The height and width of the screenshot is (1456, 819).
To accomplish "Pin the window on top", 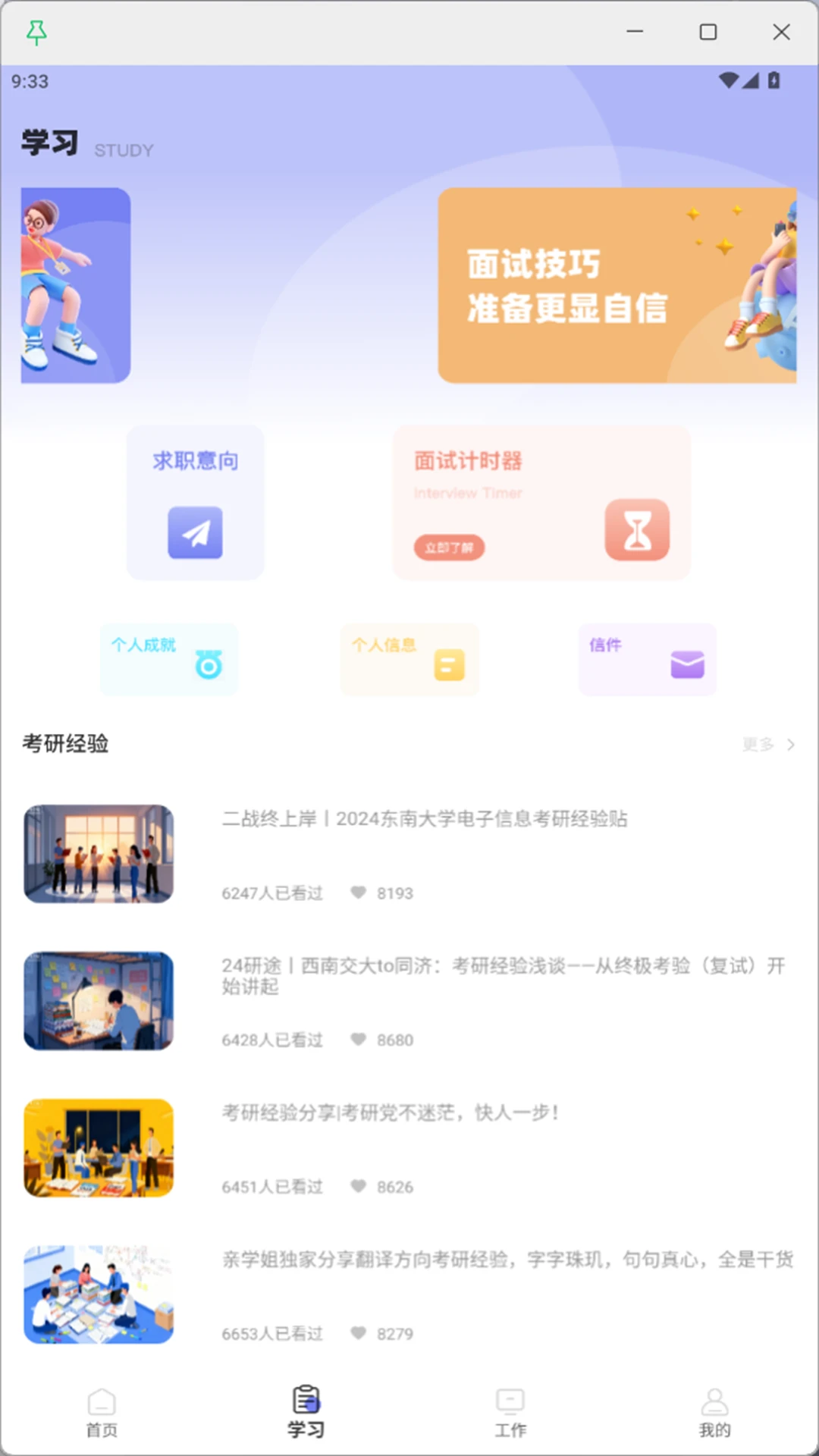I will [36, 32].
